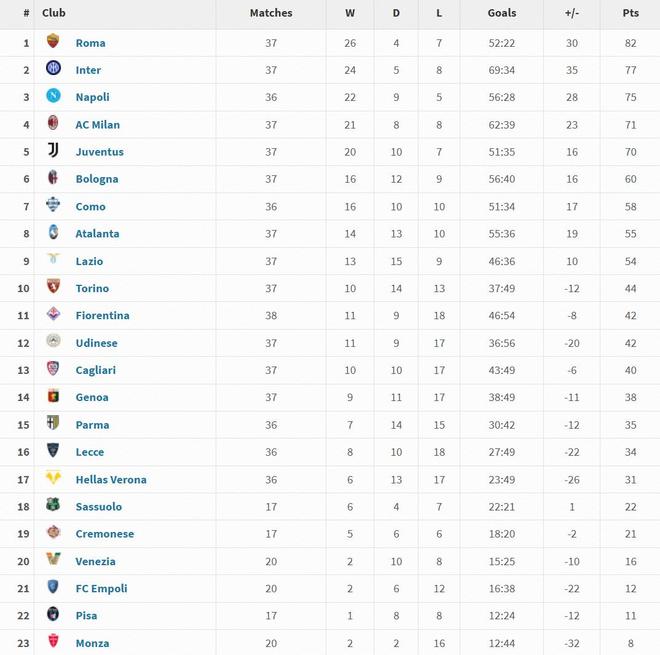View Parma club details
660x655 pixels.
(x=92, y=425)
